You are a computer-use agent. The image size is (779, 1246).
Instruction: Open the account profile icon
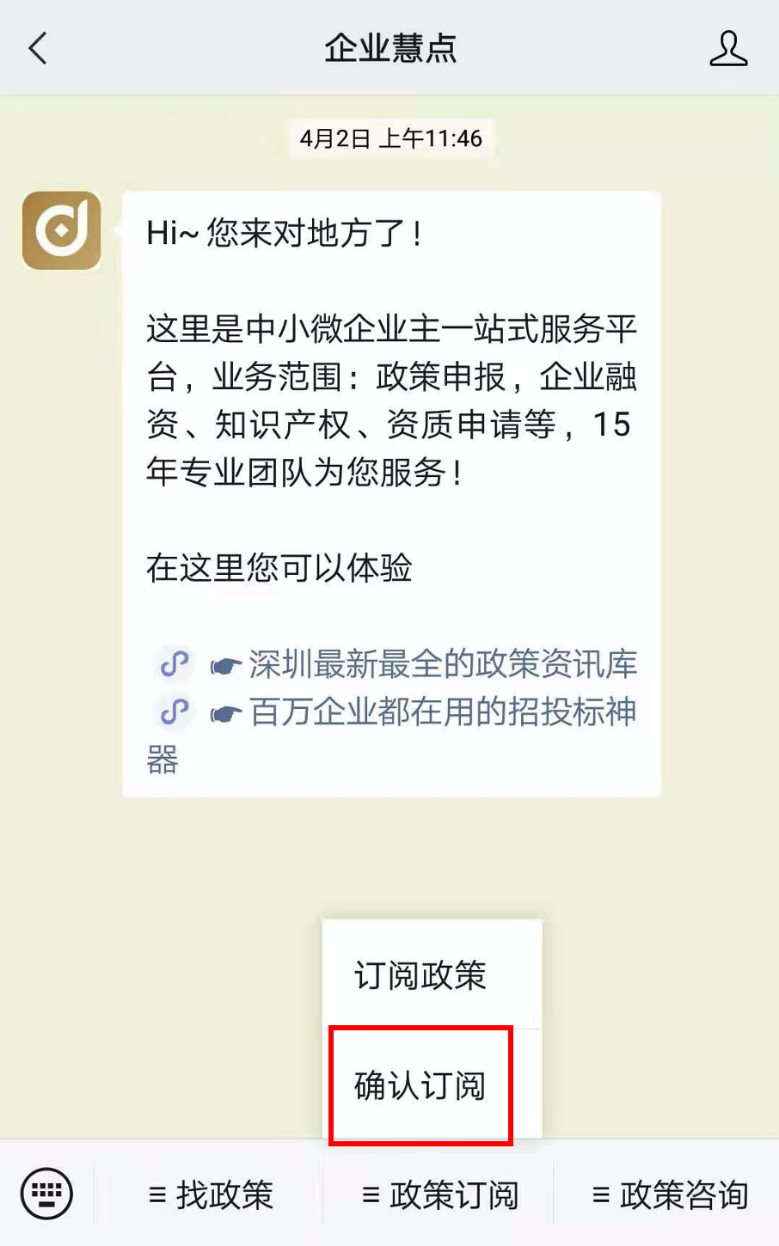728,48
